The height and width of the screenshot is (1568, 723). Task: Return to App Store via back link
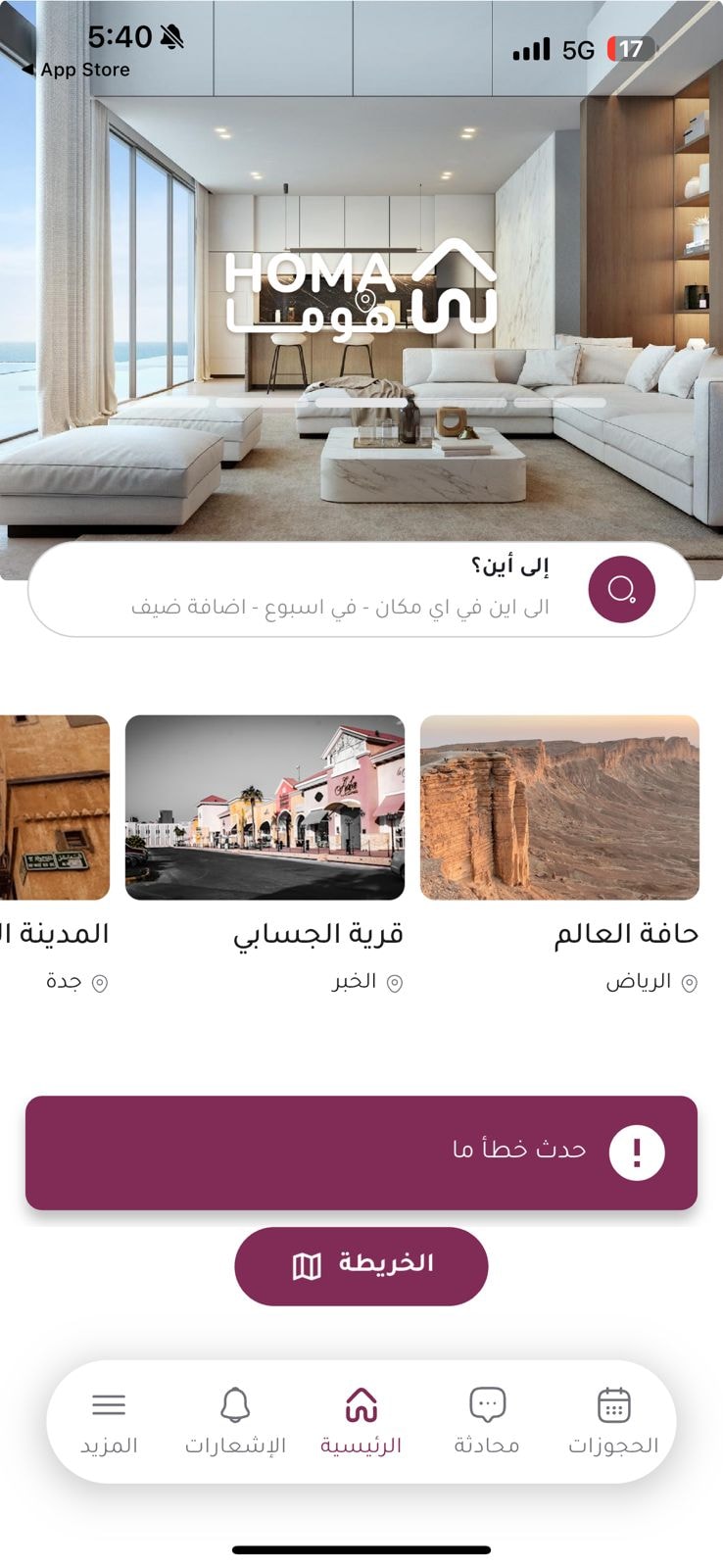(76, 70)
